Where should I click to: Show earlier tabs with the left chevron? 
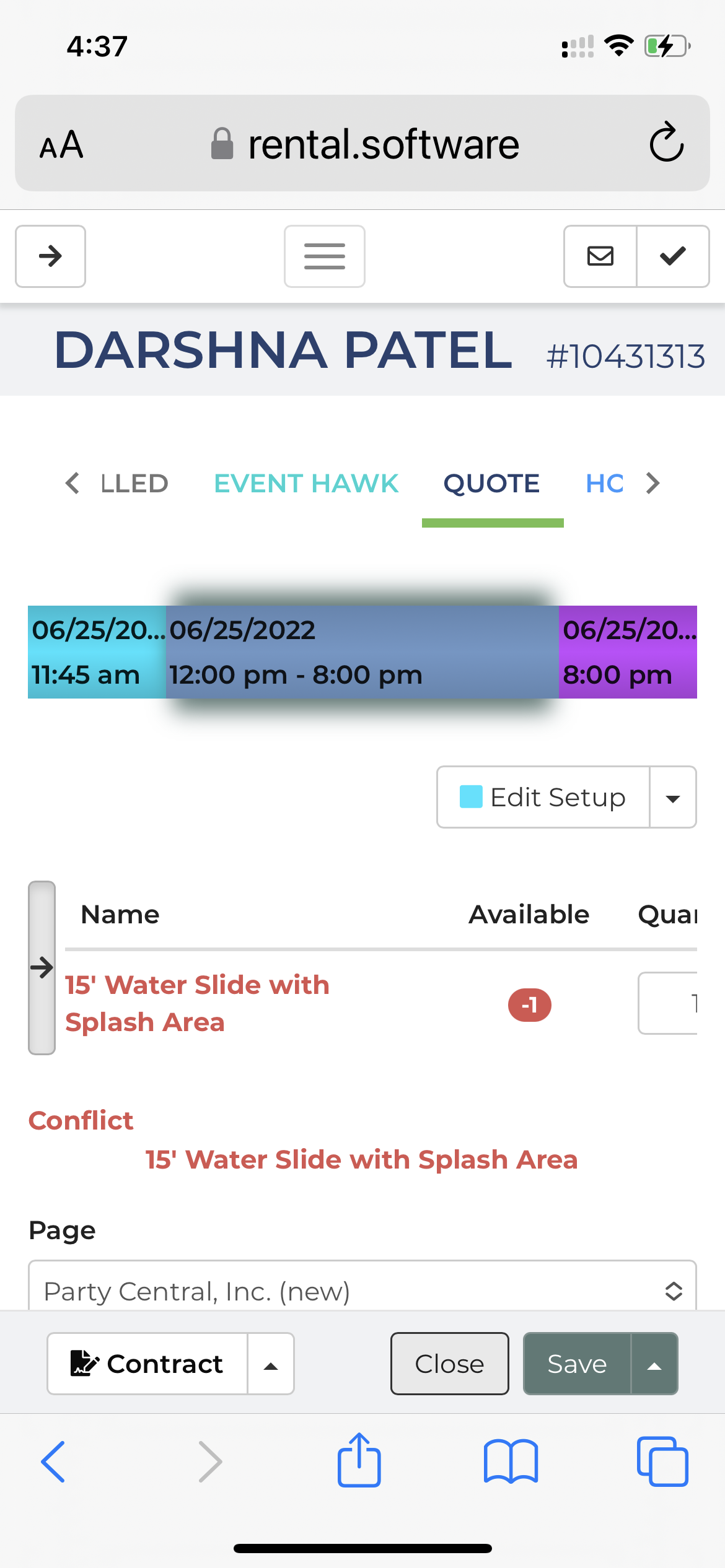(72, 484)
